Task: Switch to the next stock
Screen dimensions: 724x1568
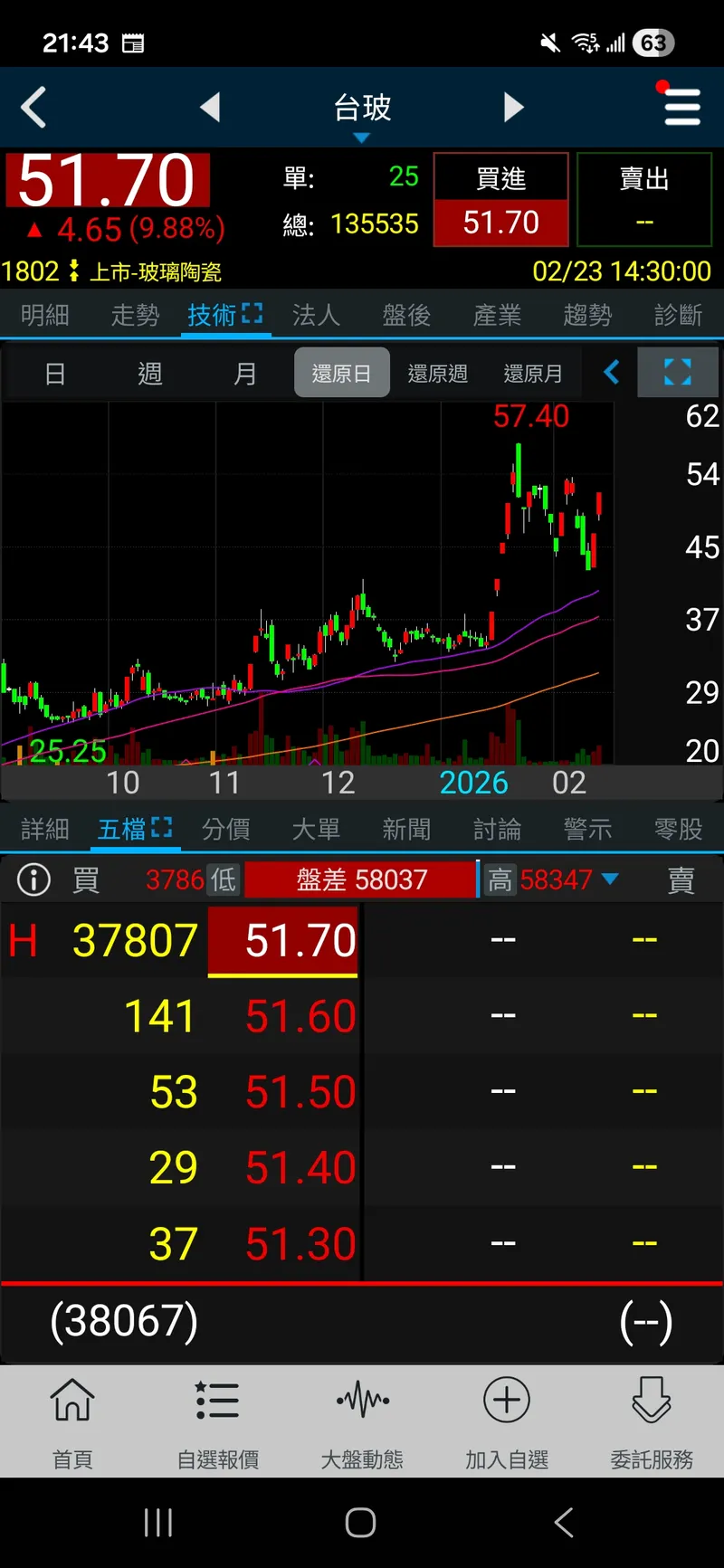Action: coord(513,108)
